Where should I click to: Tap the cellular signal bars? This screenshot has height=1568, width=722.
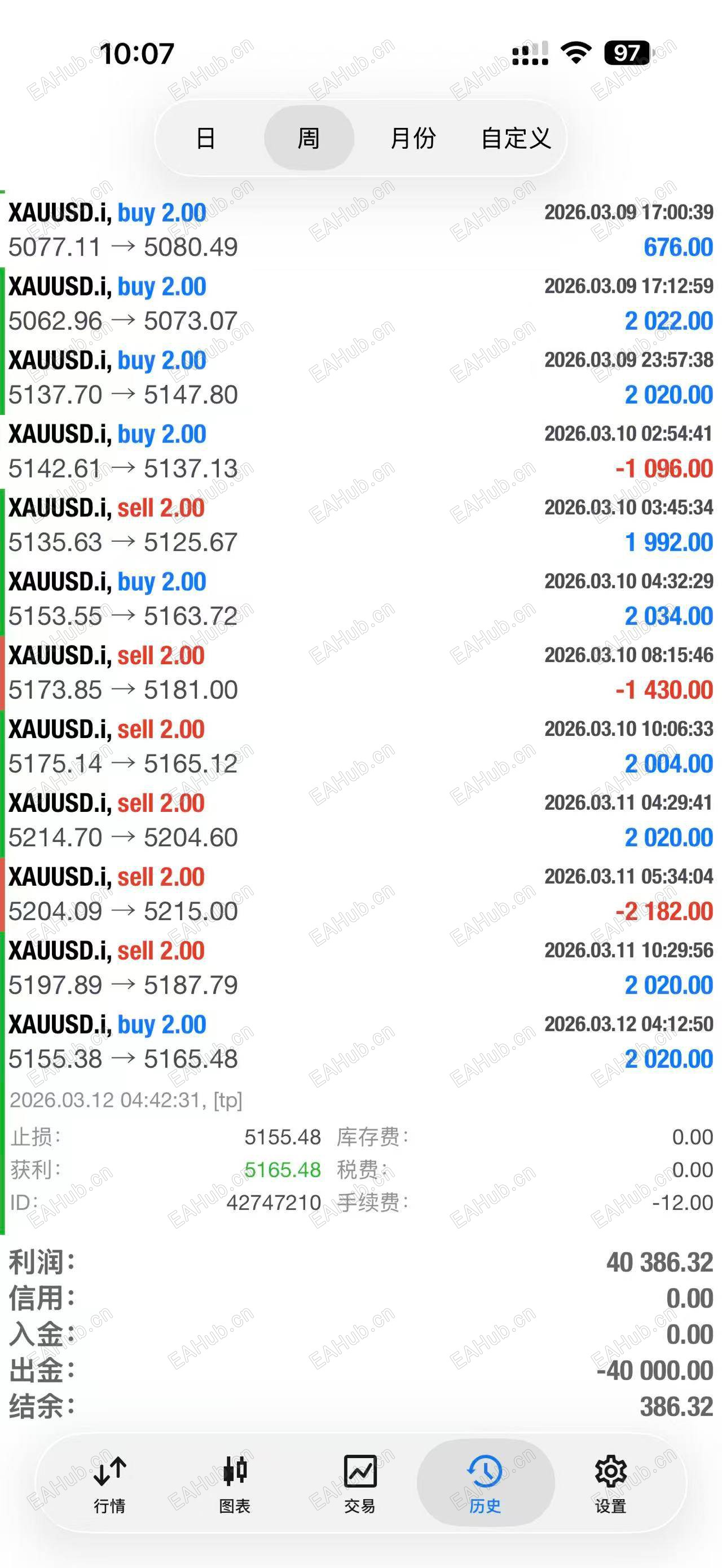(x=532, y=54)
